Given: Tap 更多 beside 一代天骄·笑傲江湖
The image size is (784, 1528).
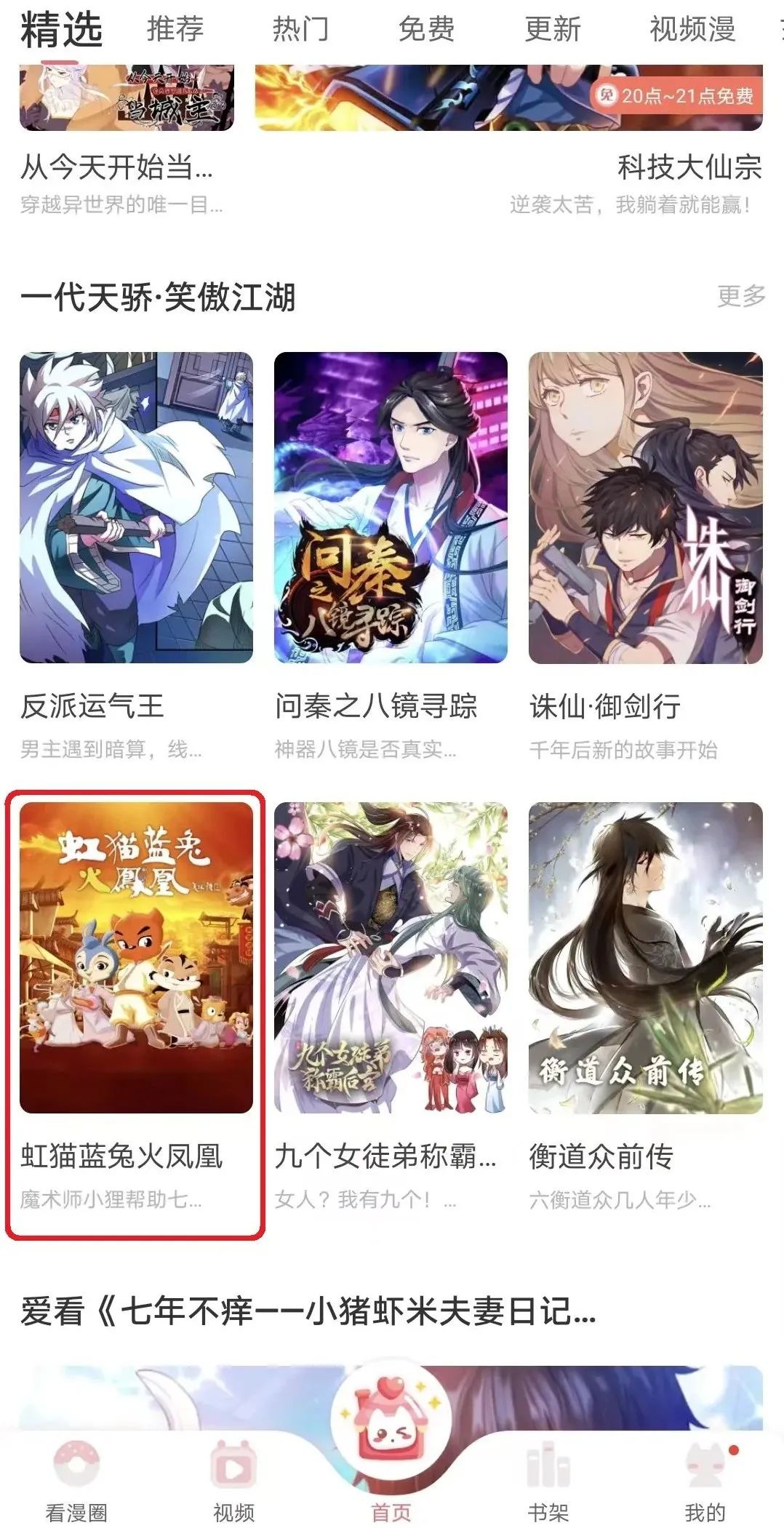Looking at the screenshot, I should coord(740,296).
